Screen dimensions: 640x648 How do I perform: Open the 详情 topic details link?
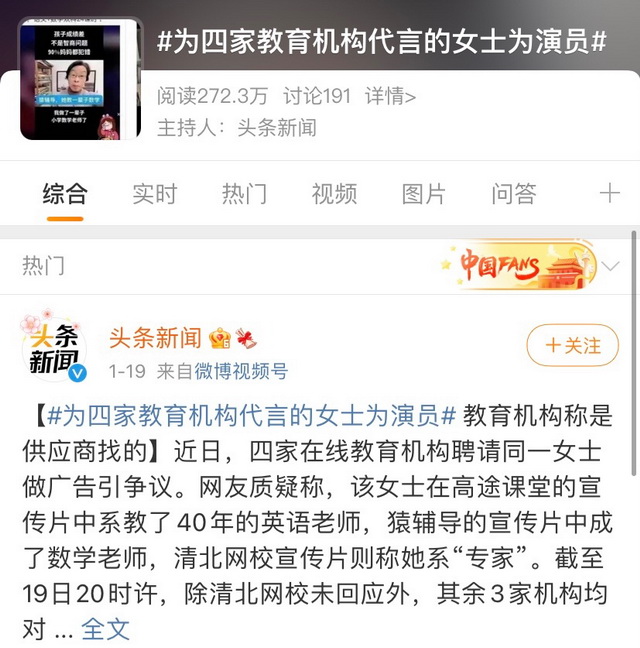[390, 96]
